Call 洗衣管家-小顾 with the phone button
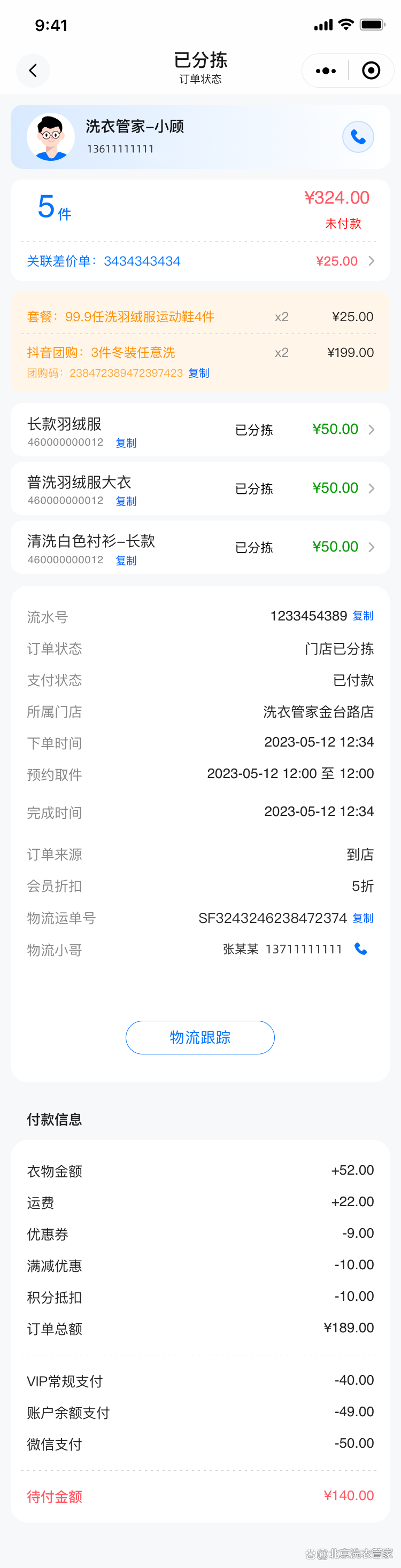Screen dimensions: 401x1568 (358, 137)
